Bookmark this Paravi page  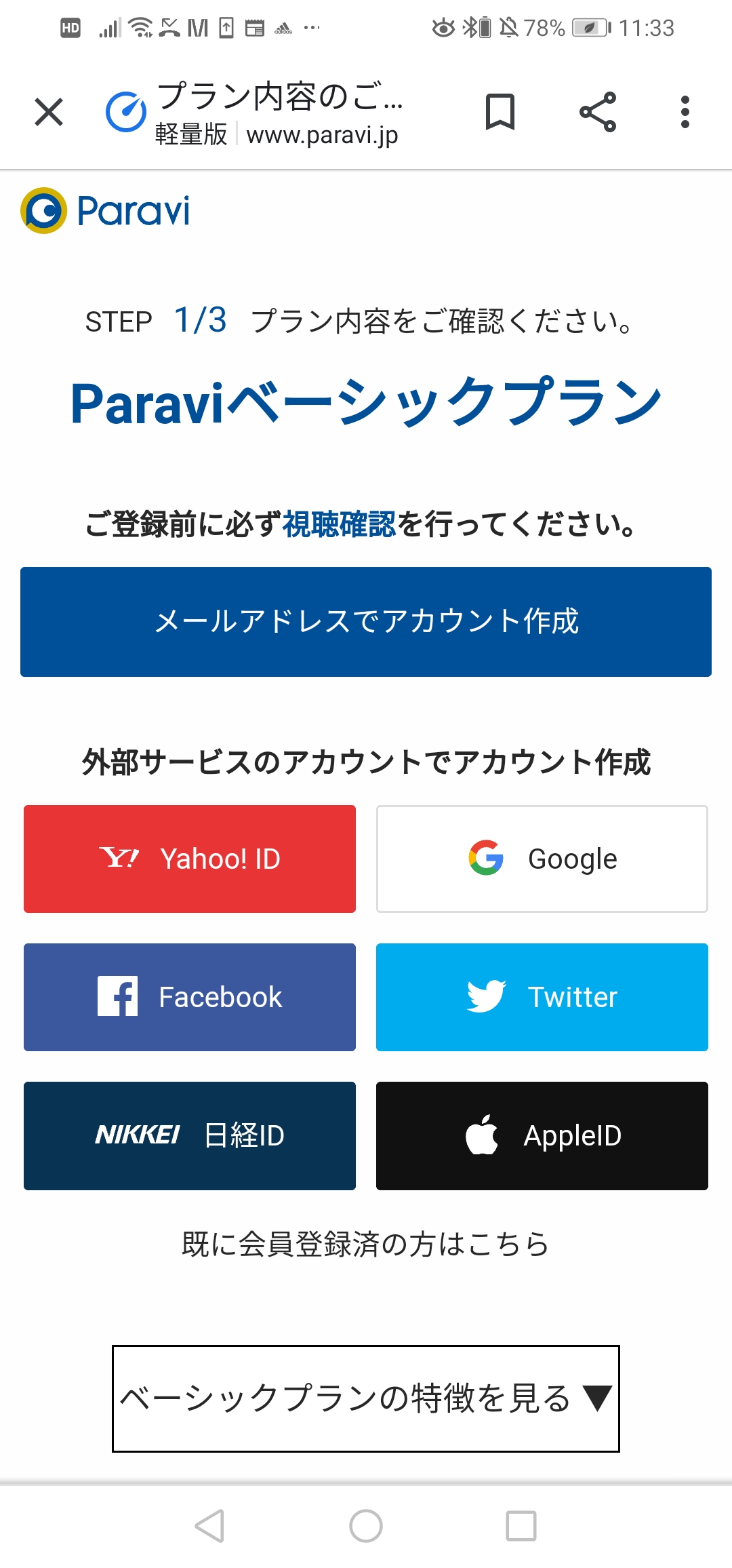click(x=500, y=112)
